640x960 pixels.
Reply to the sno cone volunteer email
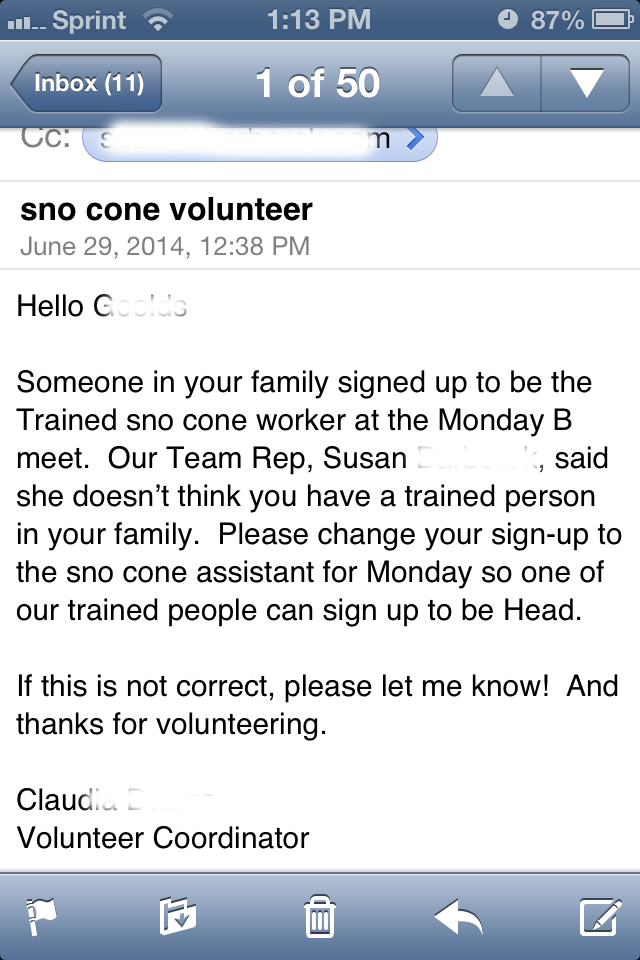pos(459,915)
